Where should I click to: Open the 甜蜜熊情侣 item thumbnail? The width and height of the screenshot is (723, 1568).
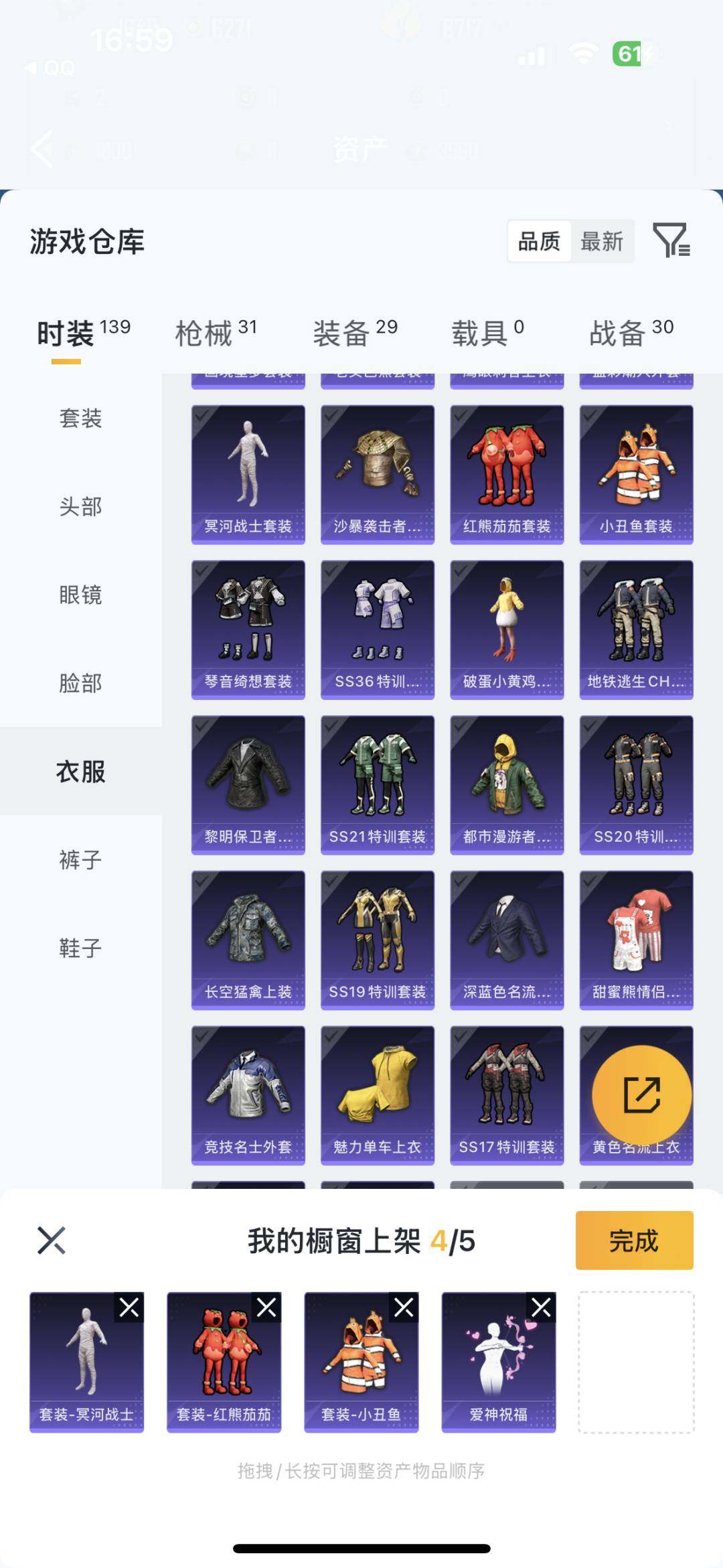pos(637,938)
